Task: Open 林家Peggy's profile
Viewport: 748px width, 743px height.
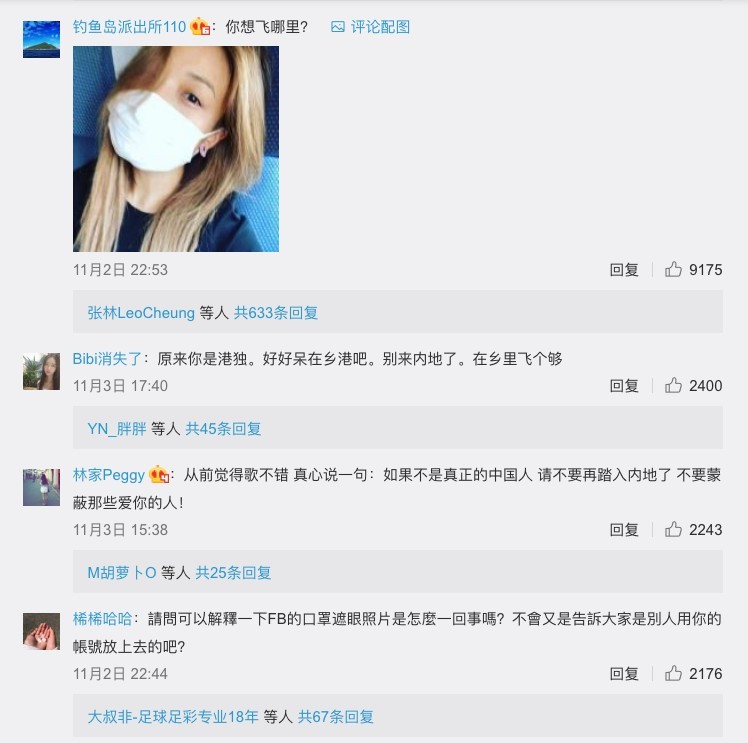Action: pyautogui.click(x=109, y=475)
